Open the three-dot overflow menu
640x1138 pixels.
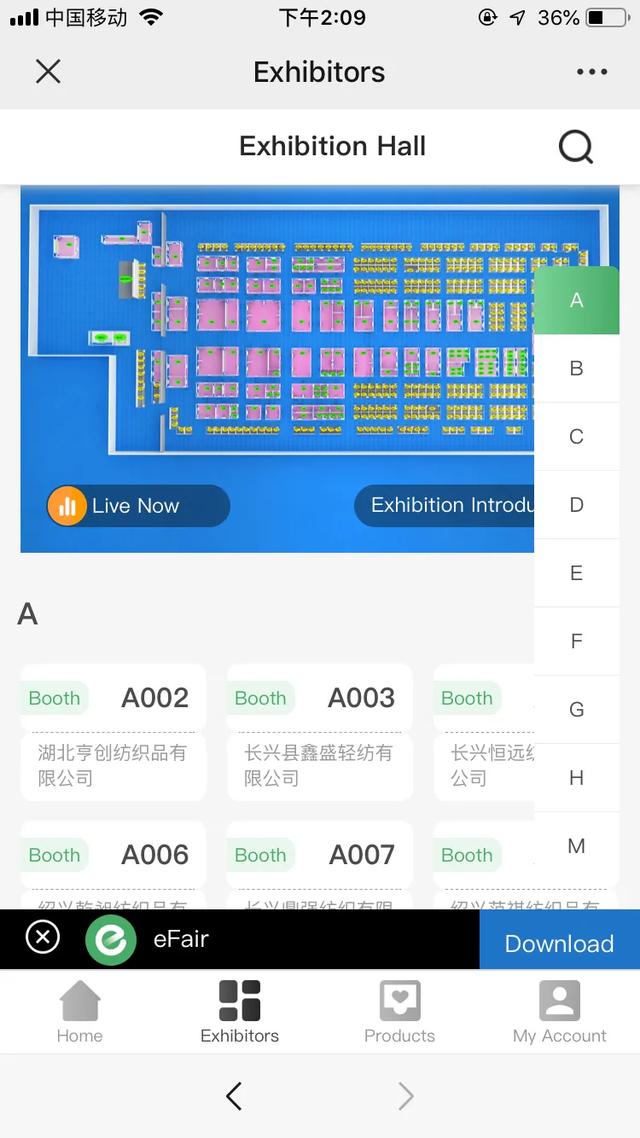click(x=591, y=71)
